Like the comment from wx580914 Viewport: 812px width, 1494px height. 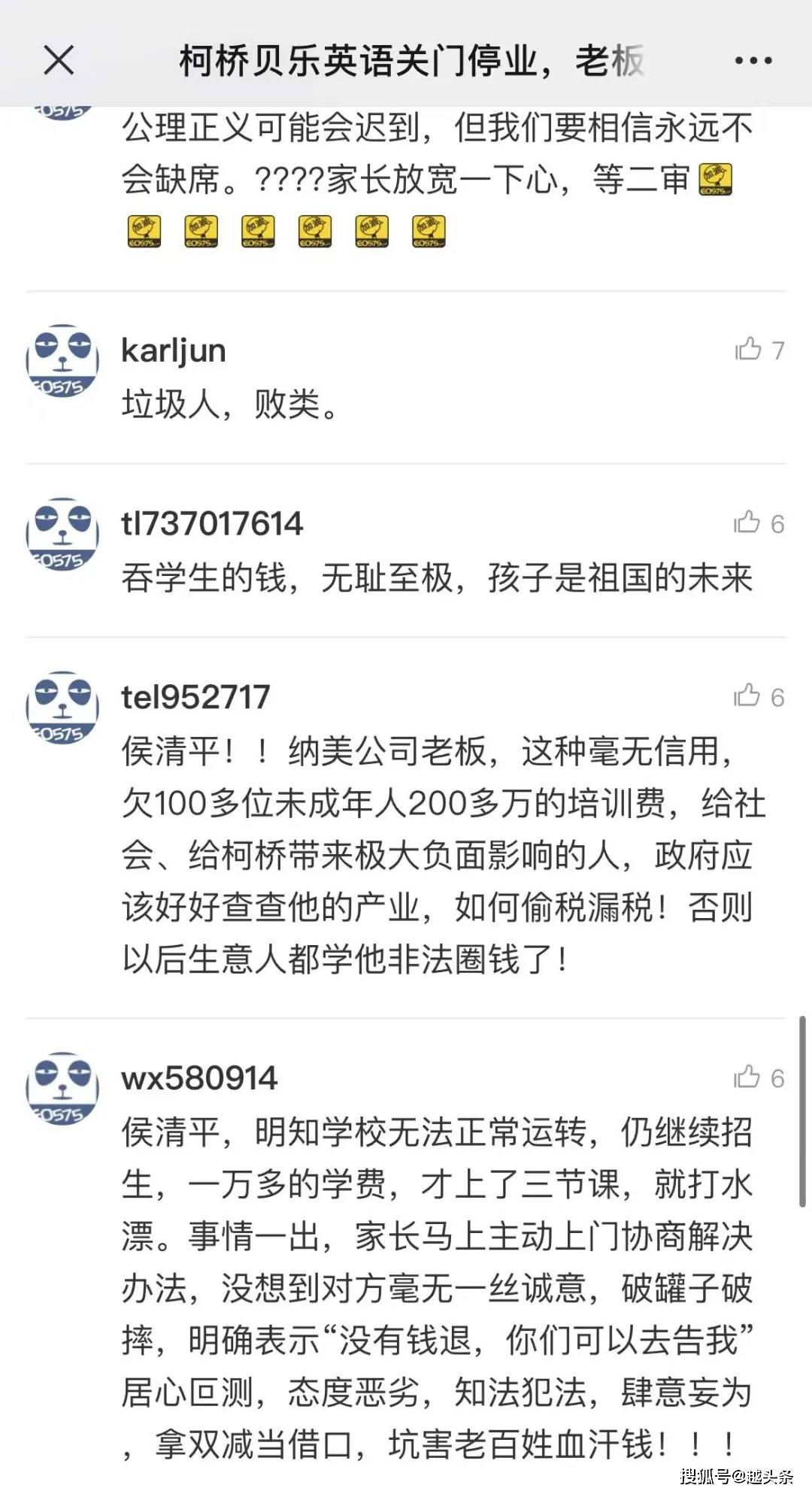click(759, 1078)
